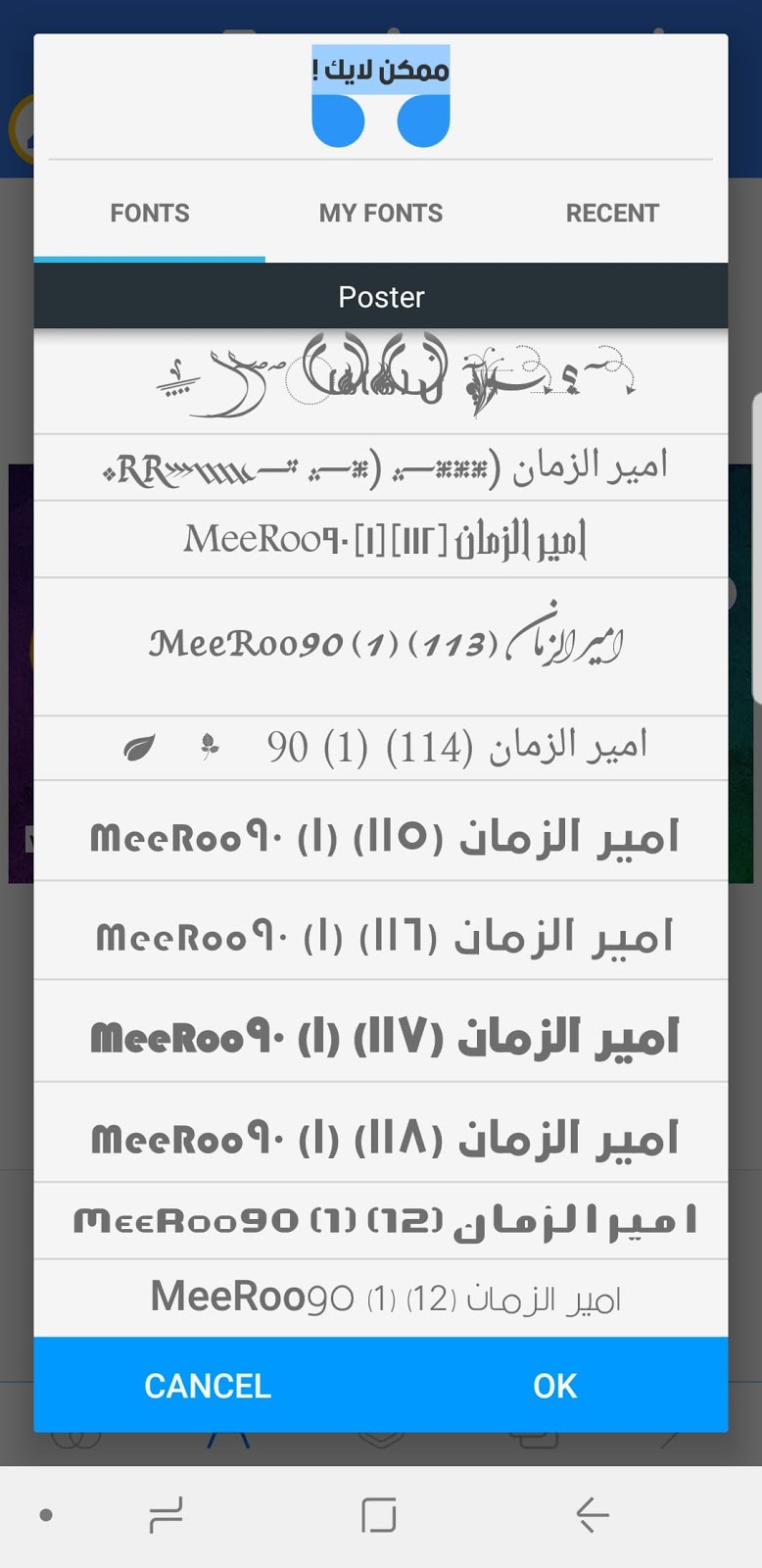Open recent apps from the navigation bar
762x1568 pixels.
[166, 1515]
